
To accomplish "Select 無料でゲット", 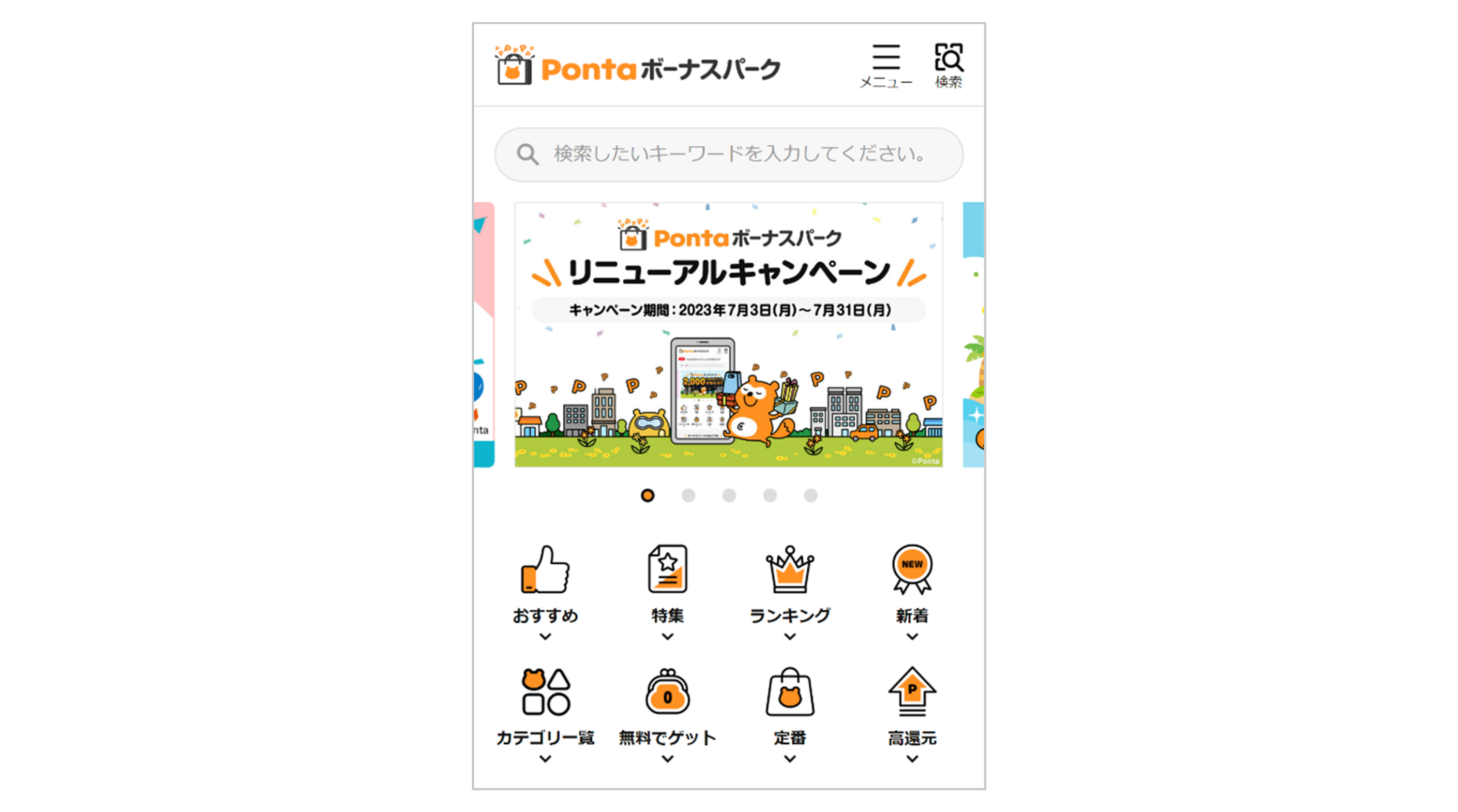I will pos(667,713).
